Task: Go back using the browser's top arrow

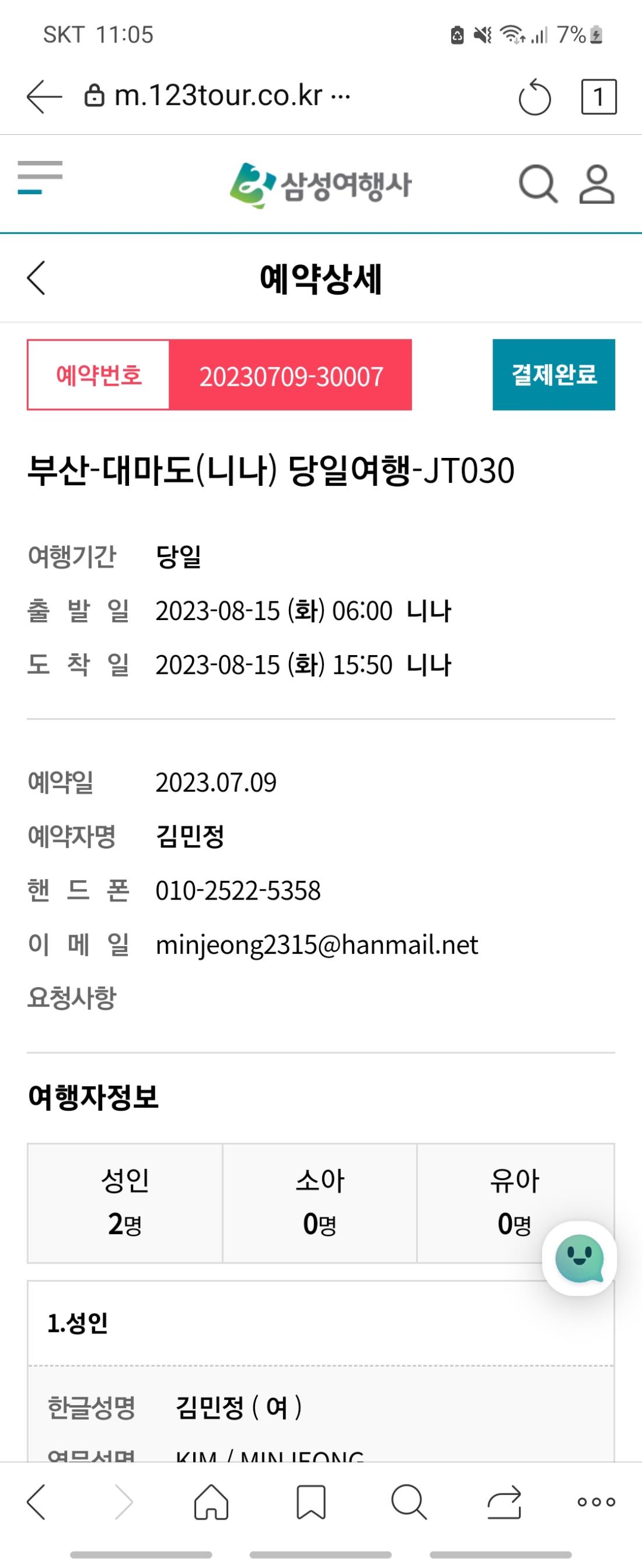Action: (44, 97)
